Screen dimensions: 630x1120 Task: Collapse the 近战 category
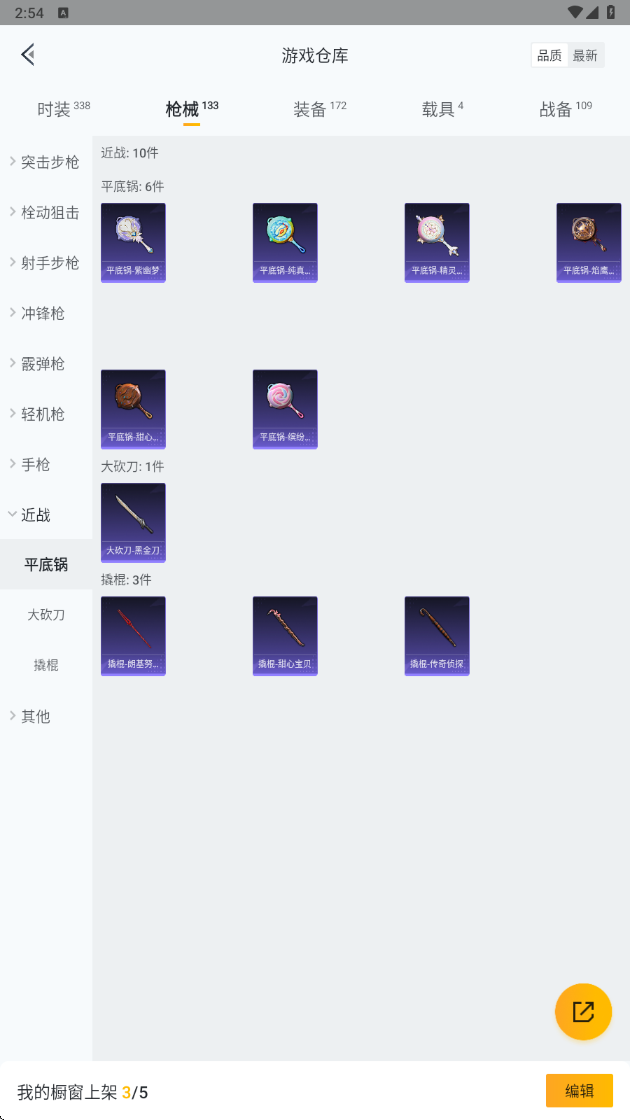pyautogui.click(x=46, y=514)
